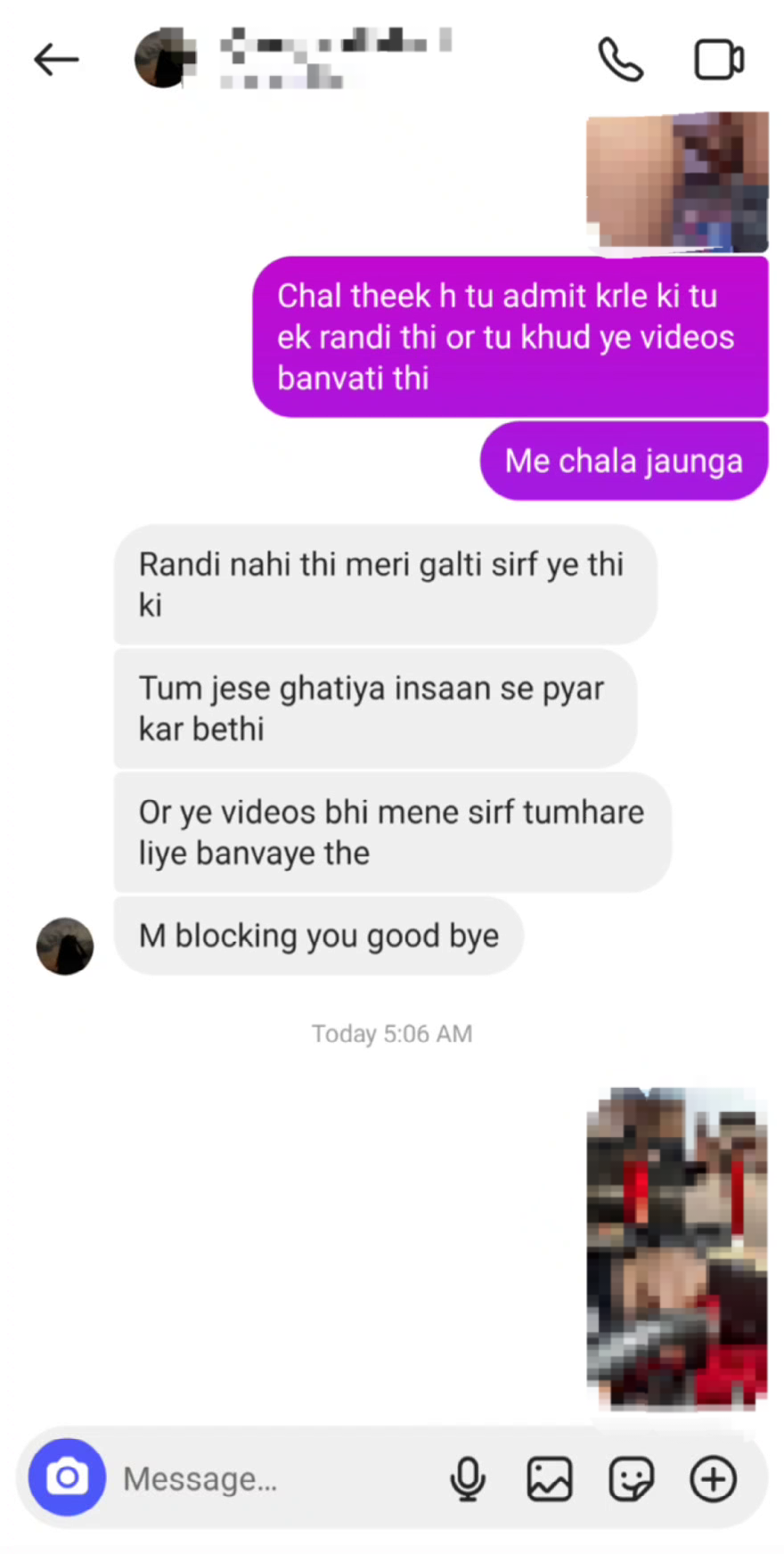Viewport: 784px width, 1554px height.
Task: Tap the sender's avatar beside the last message
Action: tap(65, 946)
